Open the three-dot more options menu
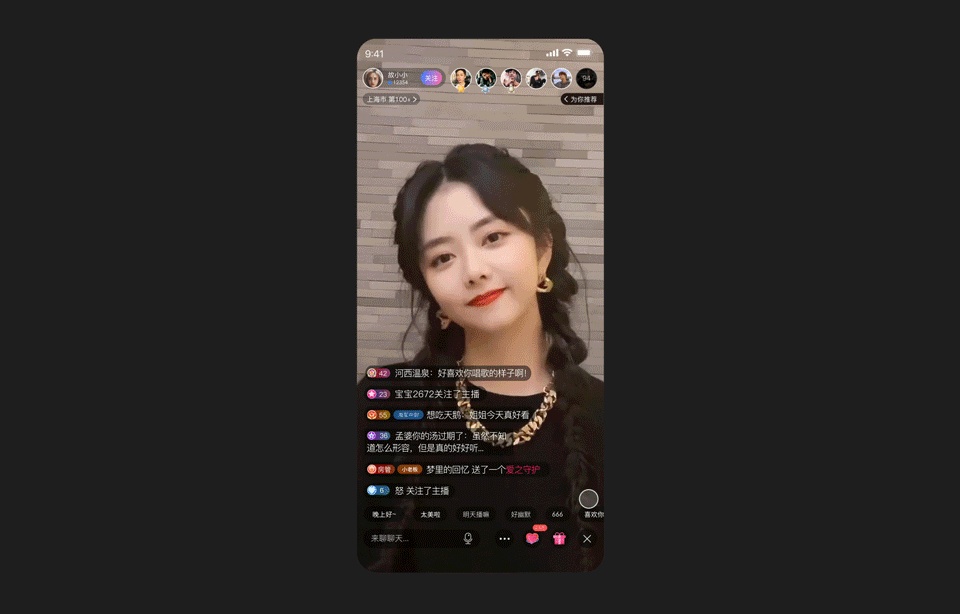The width and height of the screenshot is (960, 614). coord(505,538)
